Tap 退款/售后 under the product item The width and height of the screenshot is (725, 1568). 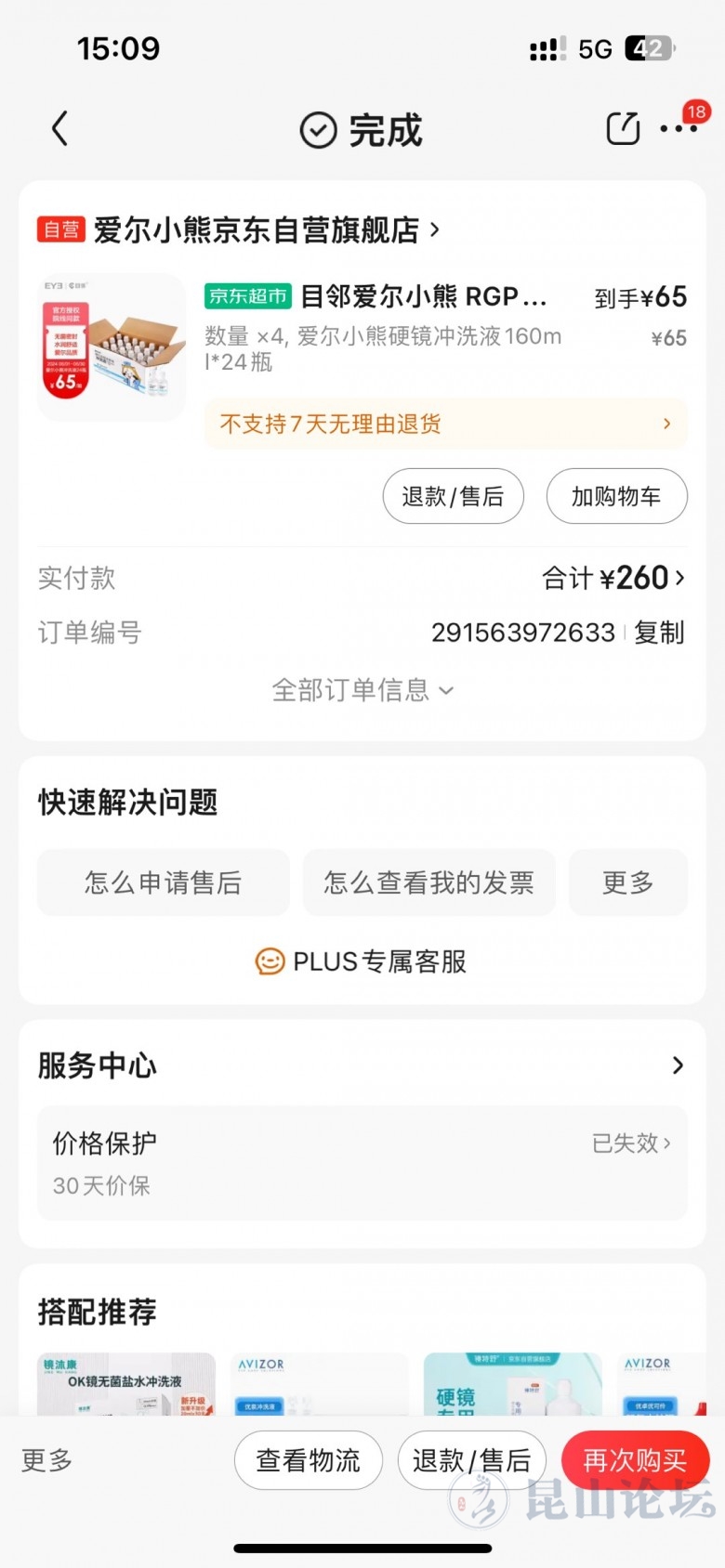[x=453, y=497]
